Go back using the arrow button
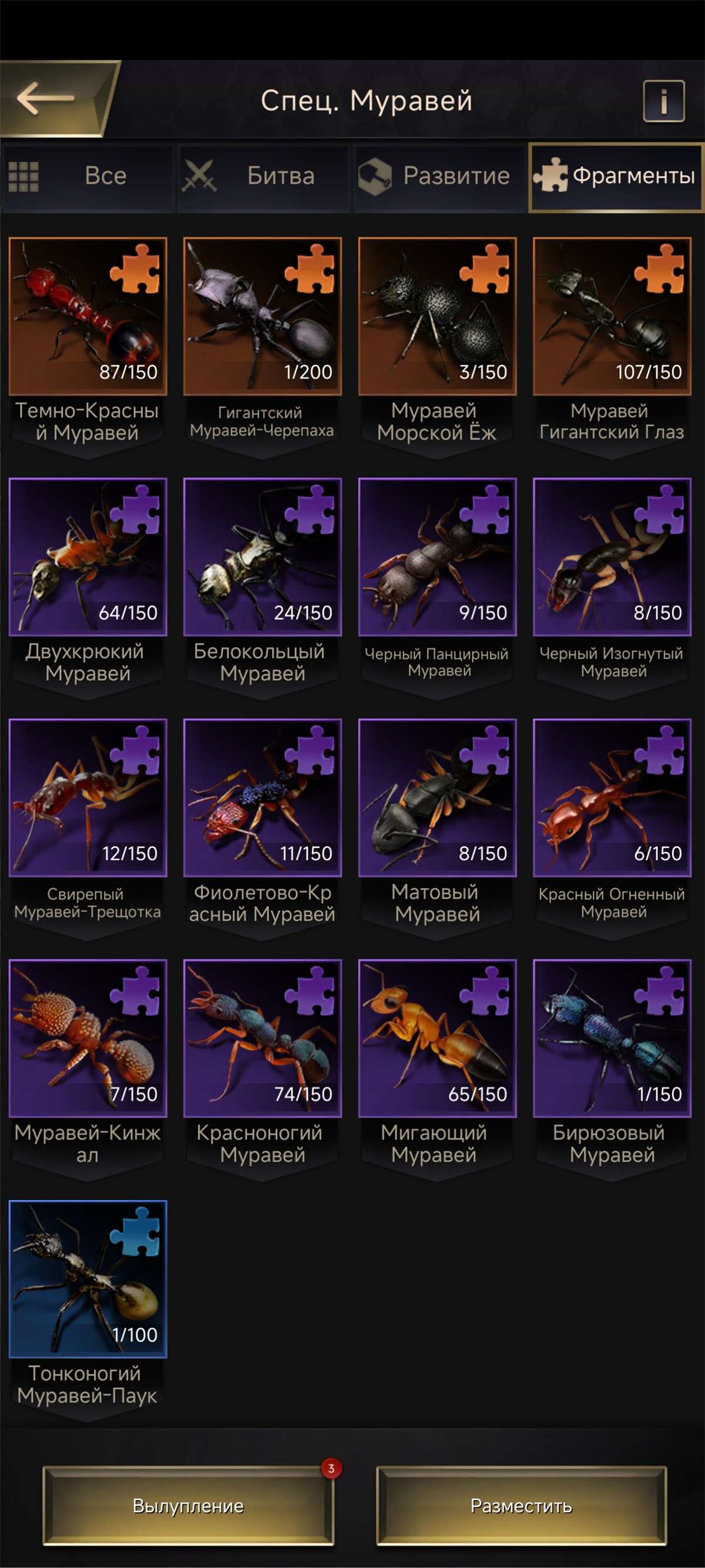Image resolution: width=705 pixels, height=1568 pixels. (x=48, y=99)
